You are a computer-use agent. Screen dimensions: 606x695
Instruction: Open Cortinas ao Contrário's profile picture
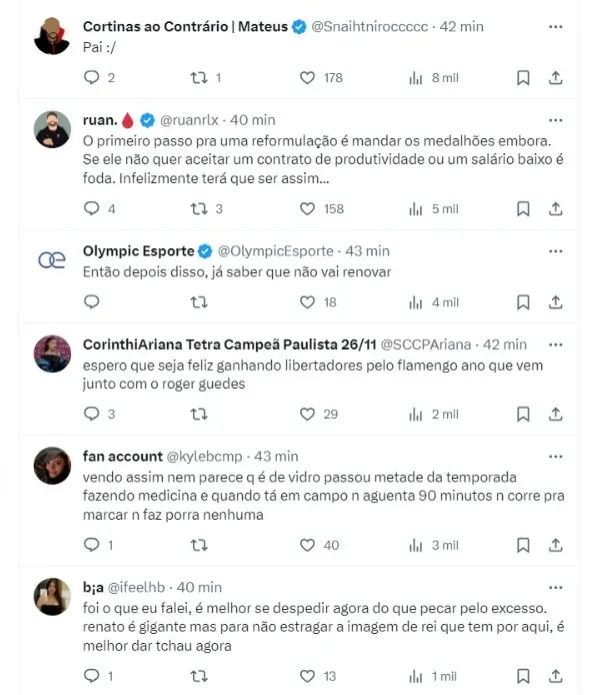(x=51, y=37)
